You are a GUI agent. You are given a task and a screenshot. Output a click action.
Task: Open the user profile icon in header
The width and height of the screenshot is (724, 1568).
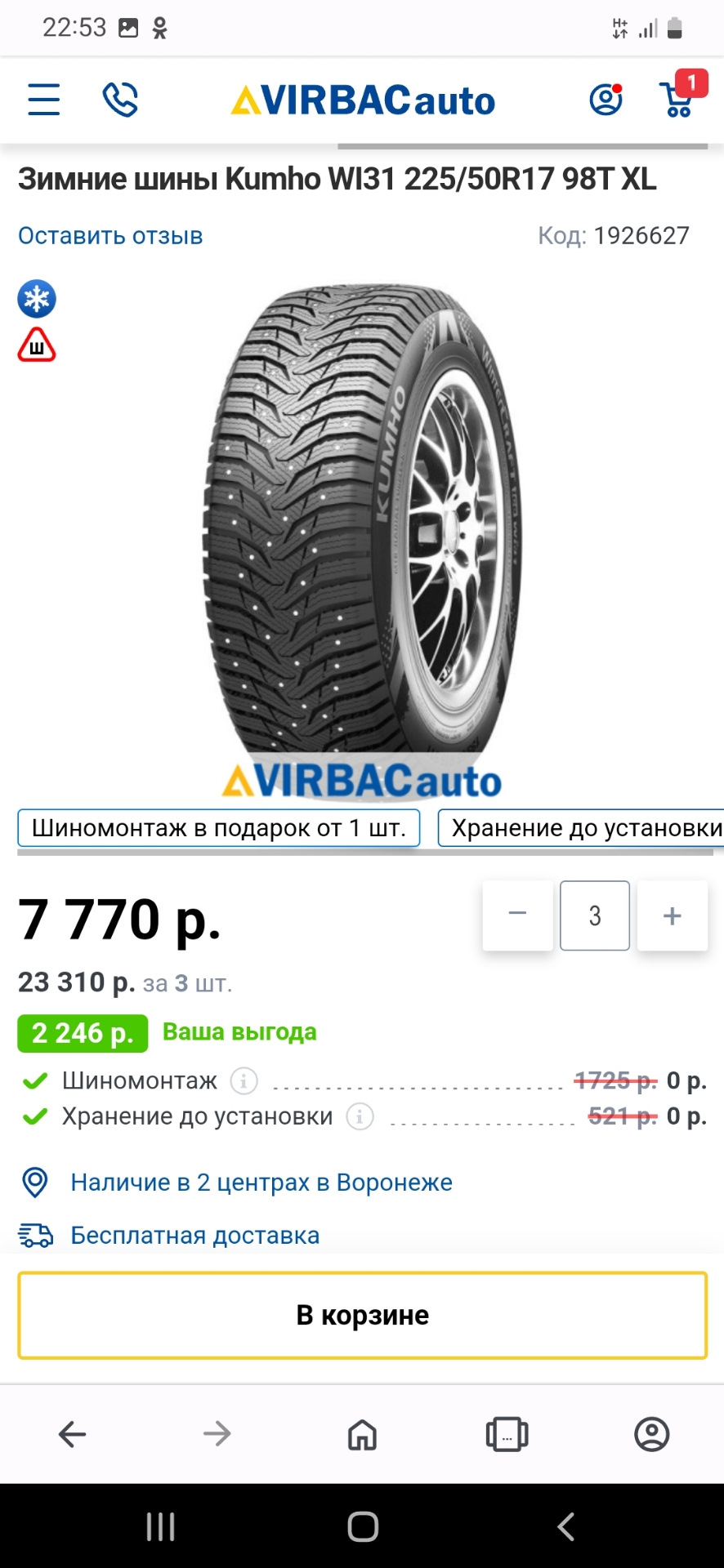point(606,100)
